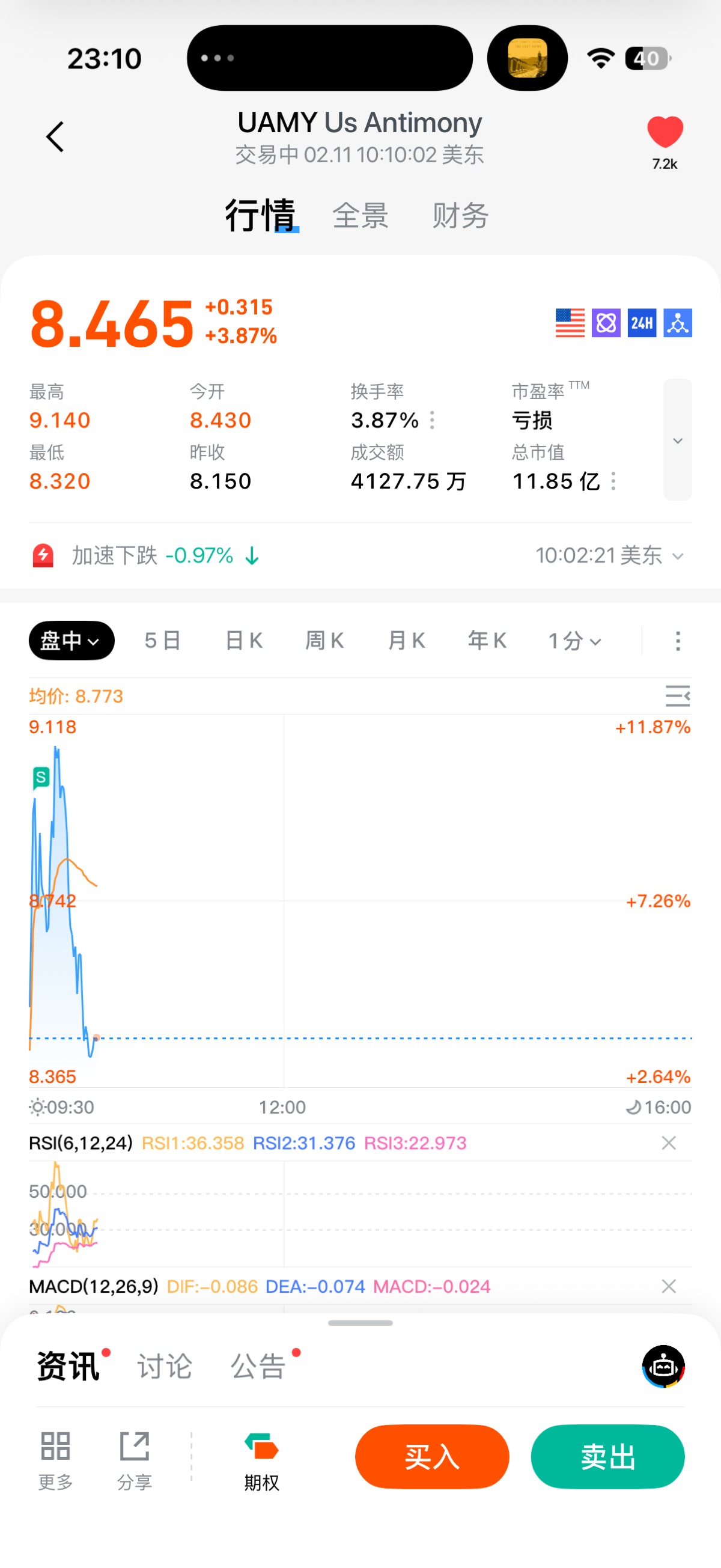Go back using the top-left arrow
The width and height of the screenshot is (721, 1568).
point(55,136)
